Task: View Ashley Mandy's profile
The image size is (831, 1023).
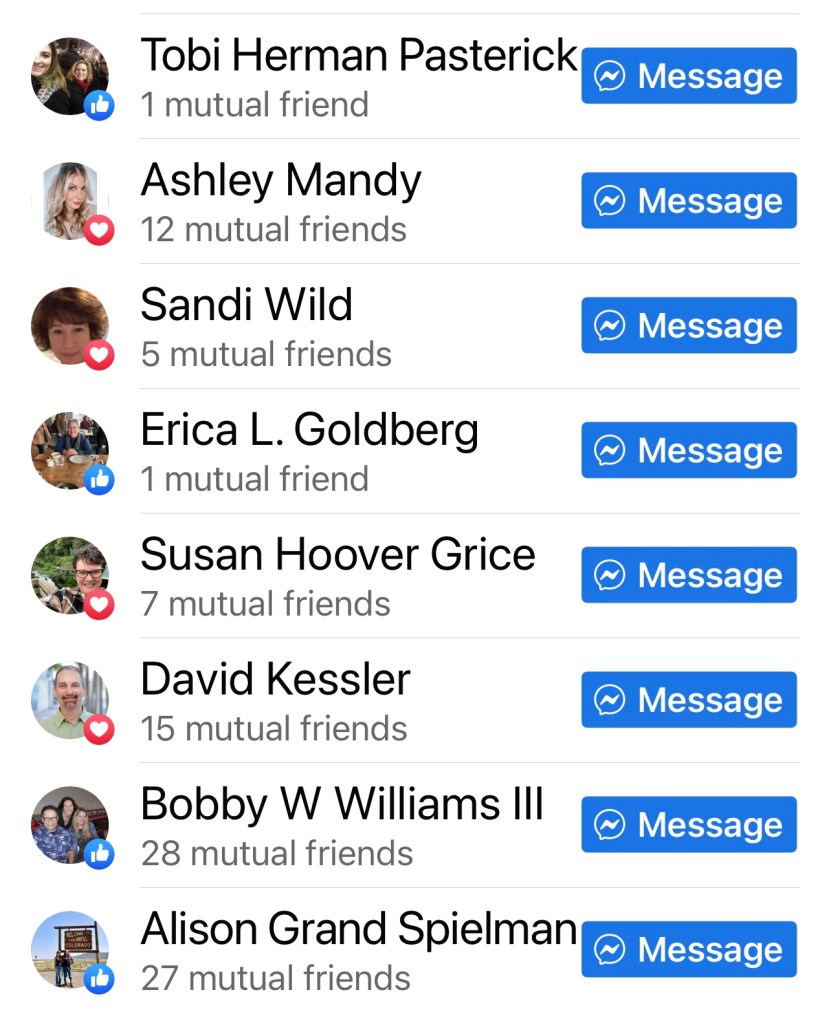Action: point(281,181)
